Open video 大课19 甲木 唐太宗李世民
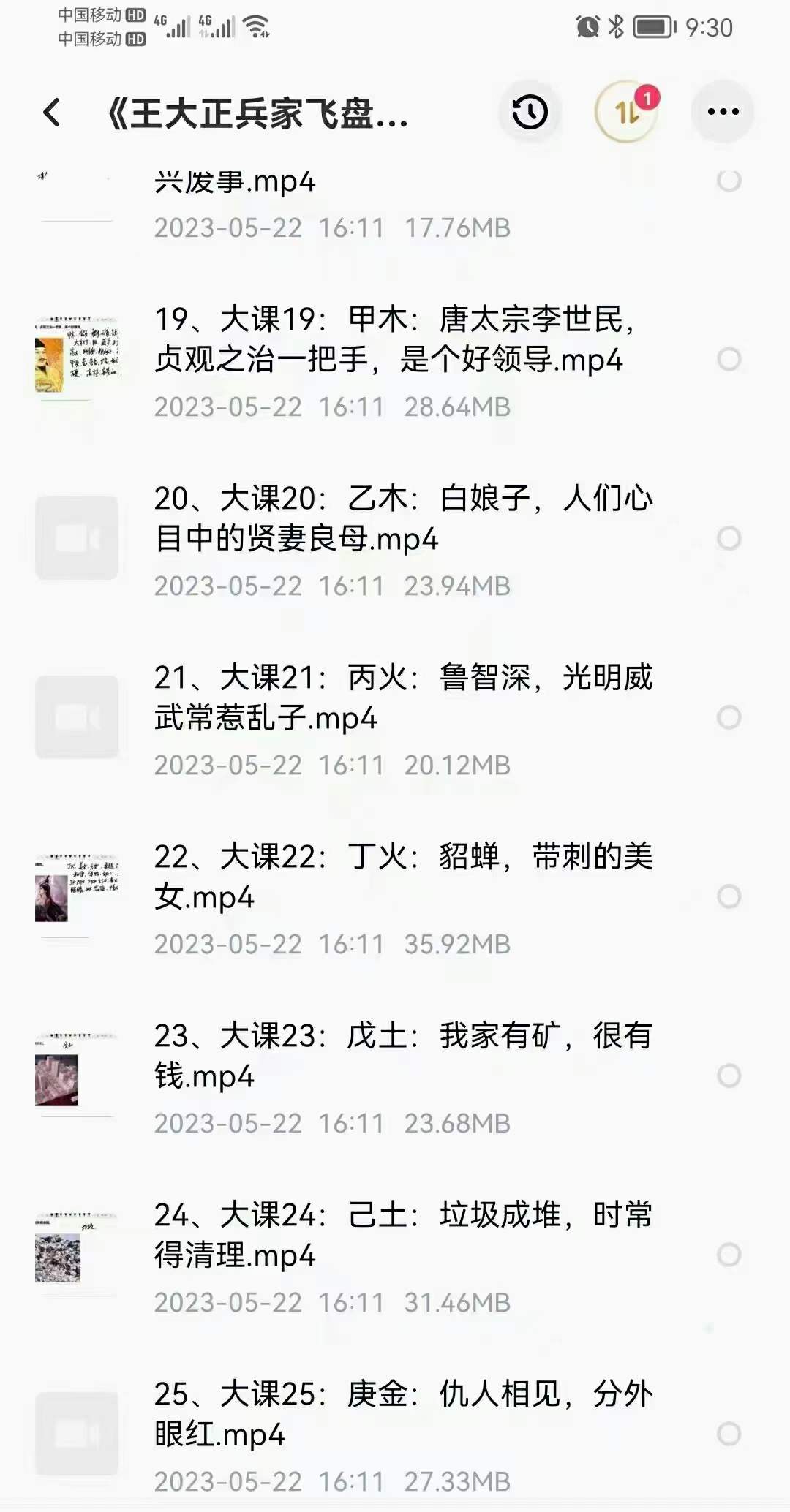Viewport: 790px width, 1512px height. point(395,340)
